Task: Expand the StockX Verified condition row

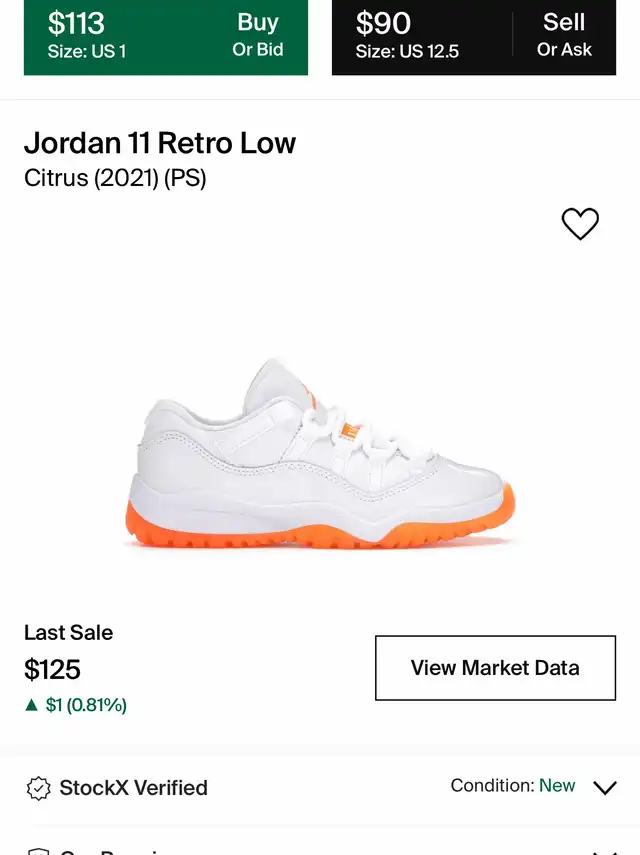Action: point(604,787)
